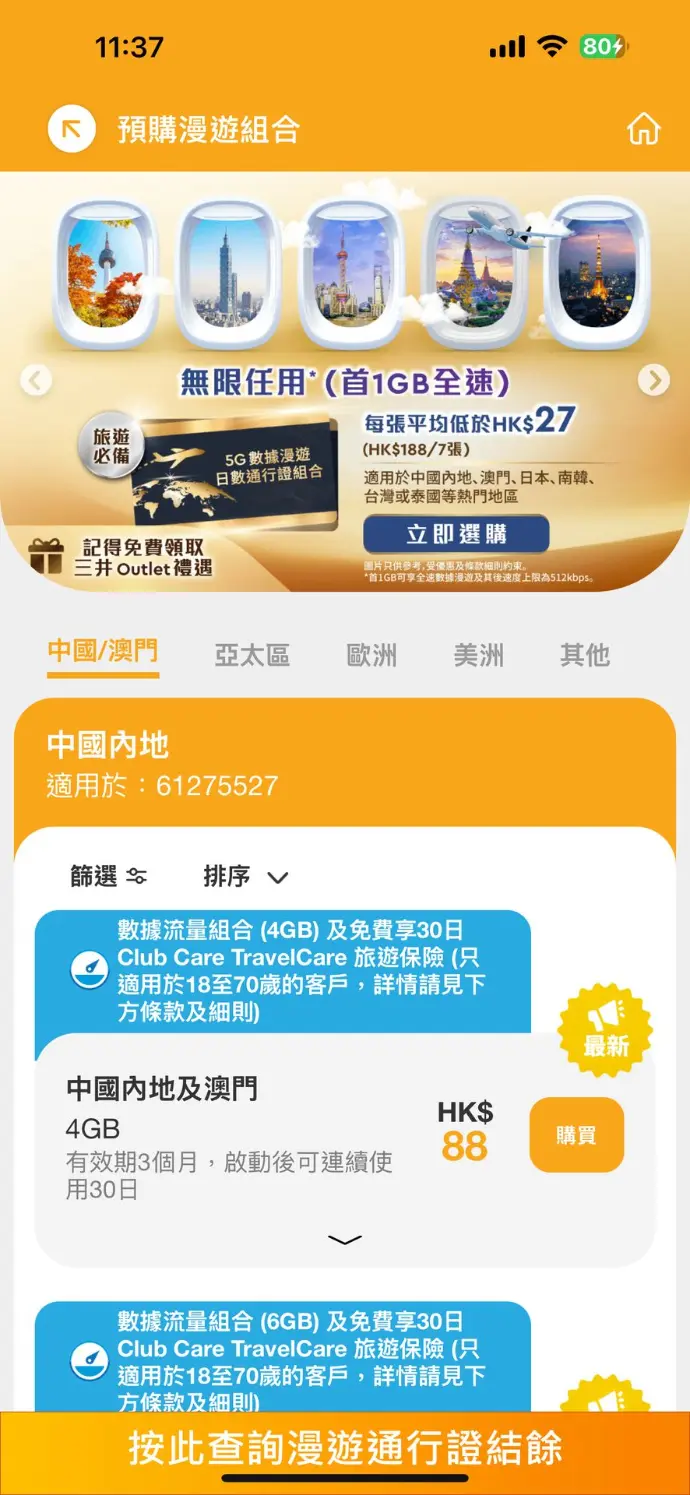Screen dimensions: 690x1495
Task: Check roaming pass balance via 按此查詢漫遊通行證結餘
Action: 345,1448
